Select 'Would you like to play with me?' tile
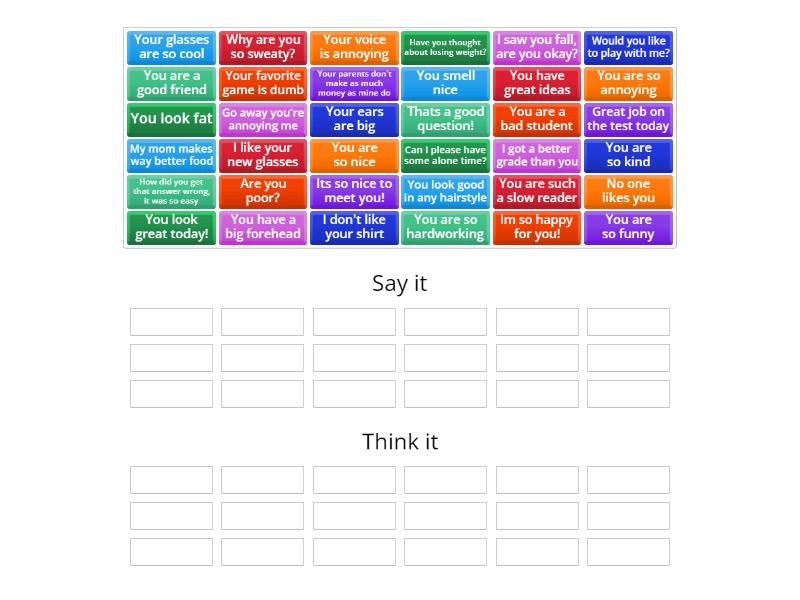 [x=628, y=47]
